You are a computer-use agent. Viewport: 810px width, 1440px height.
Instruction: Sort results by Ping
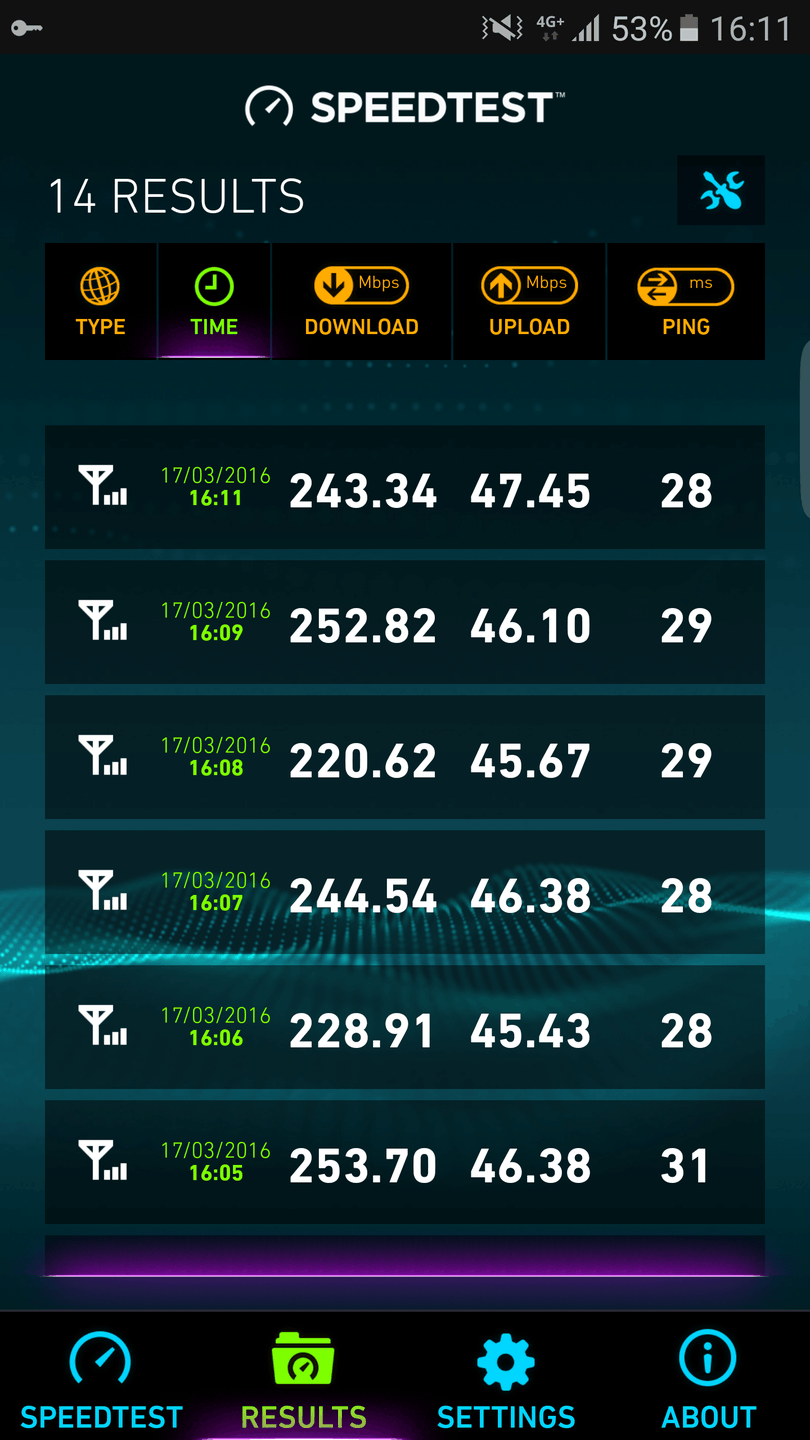click(x=686, y=301)
